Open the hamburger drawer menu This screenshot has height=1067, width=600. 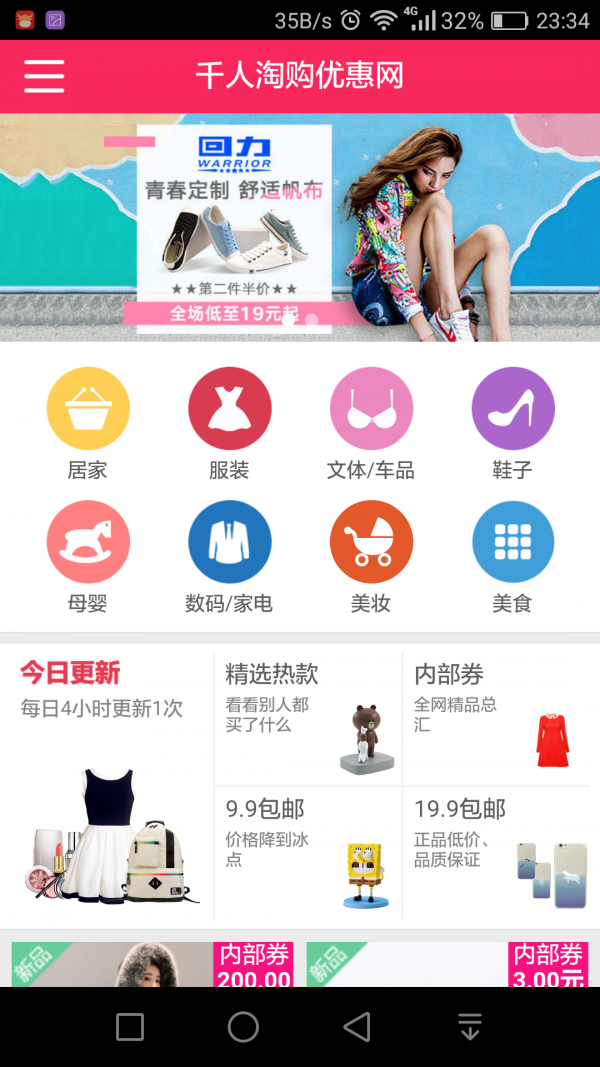click(x=44, y=76)
